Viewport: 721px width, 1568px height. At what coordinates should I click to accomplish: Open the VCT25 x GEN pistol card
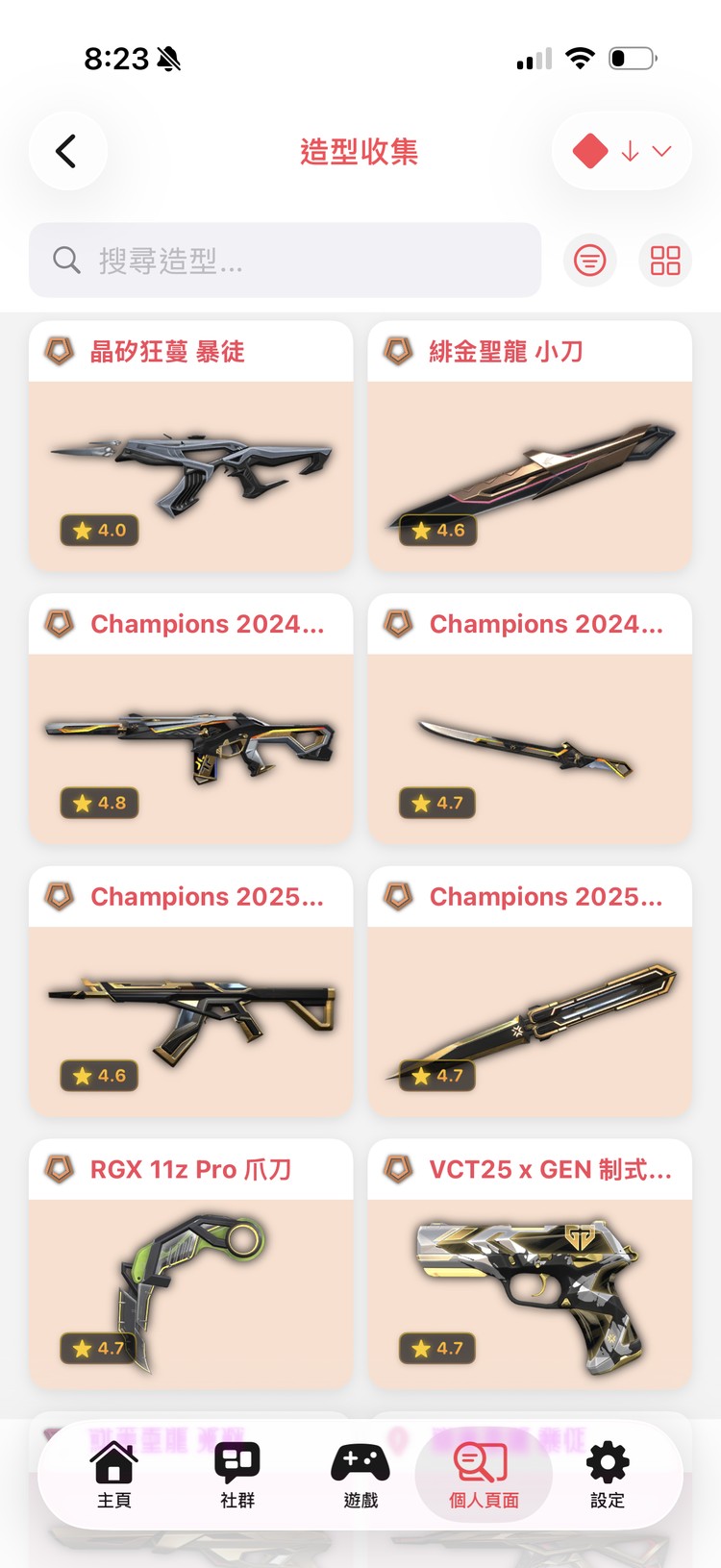point(530,1264)
